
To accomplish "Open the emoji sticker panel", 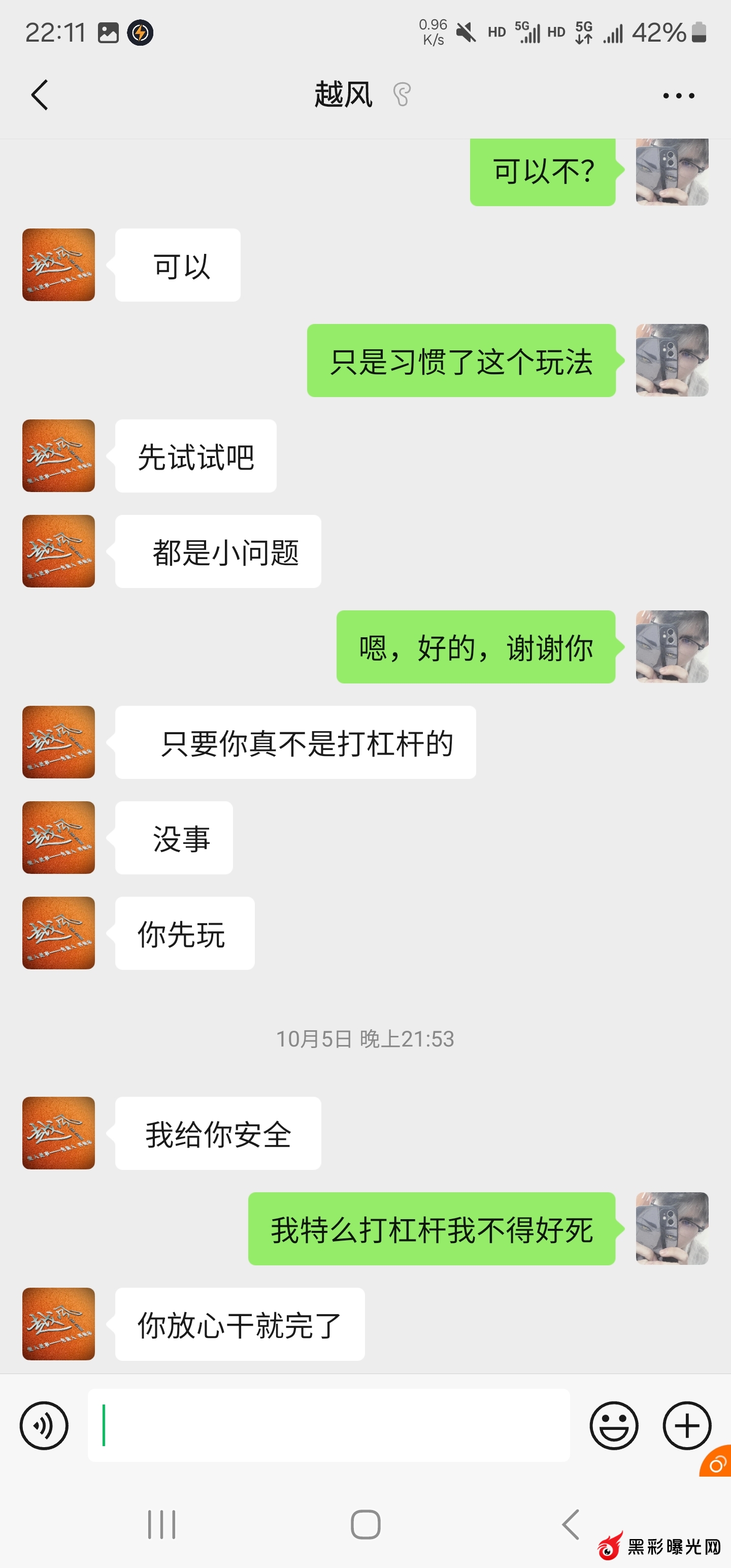I will (614, 1425).
